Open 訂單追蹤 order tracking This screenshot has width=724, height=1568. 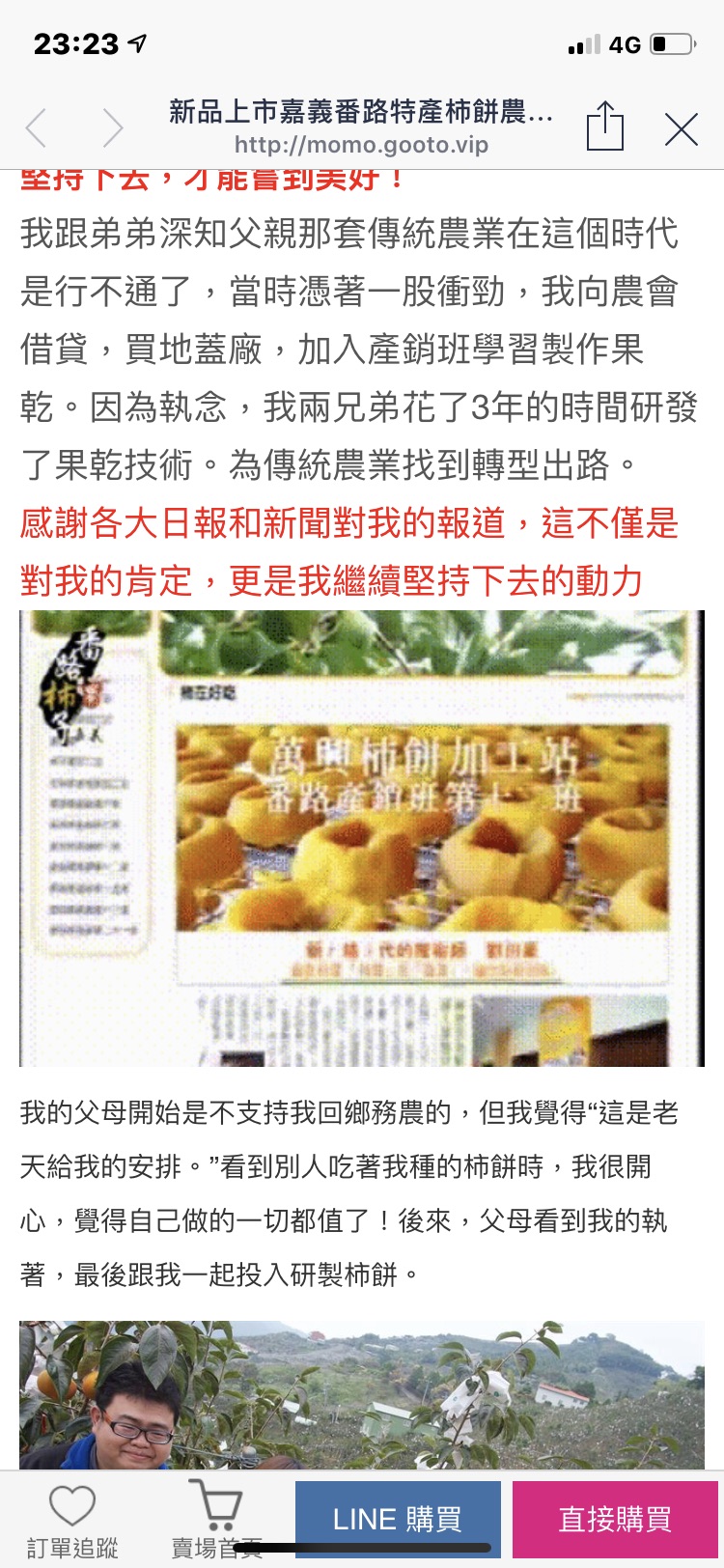(72, 1521)
